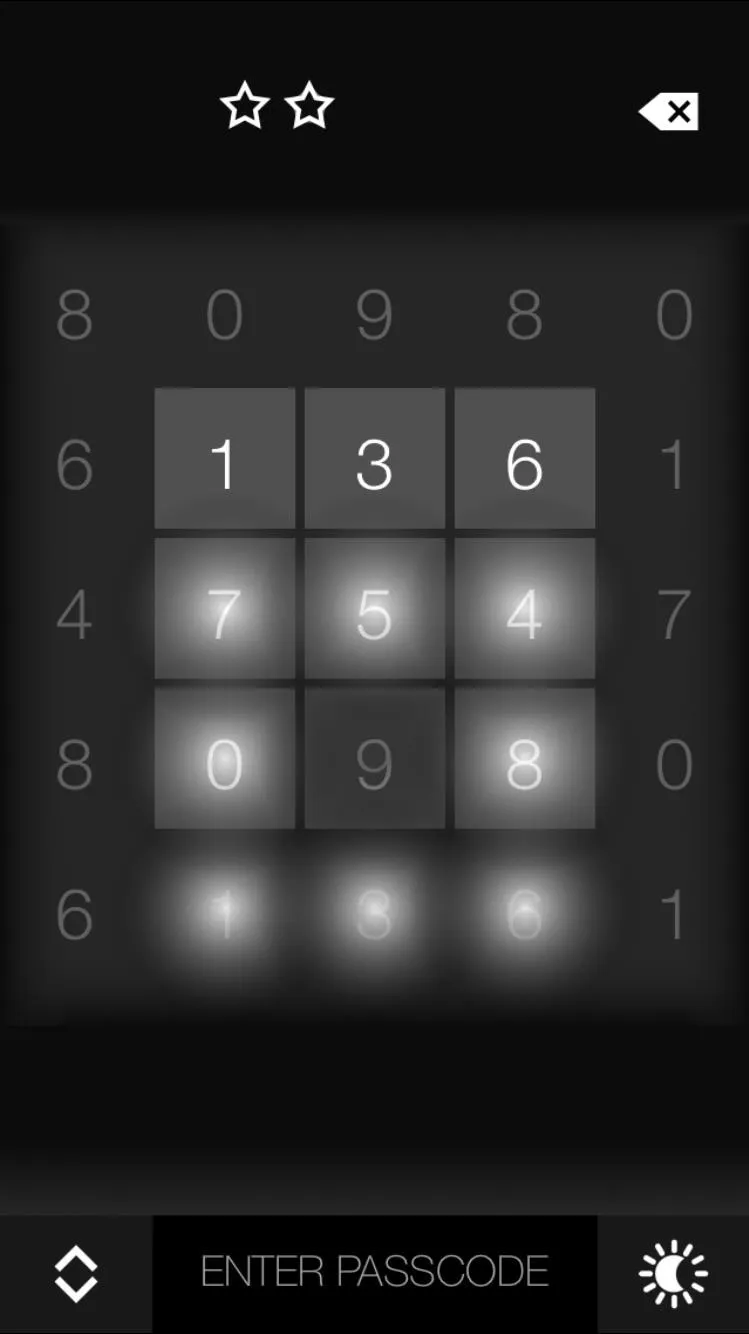
Task: Delete the last entered passcode digit
Action: coord(668,111)
